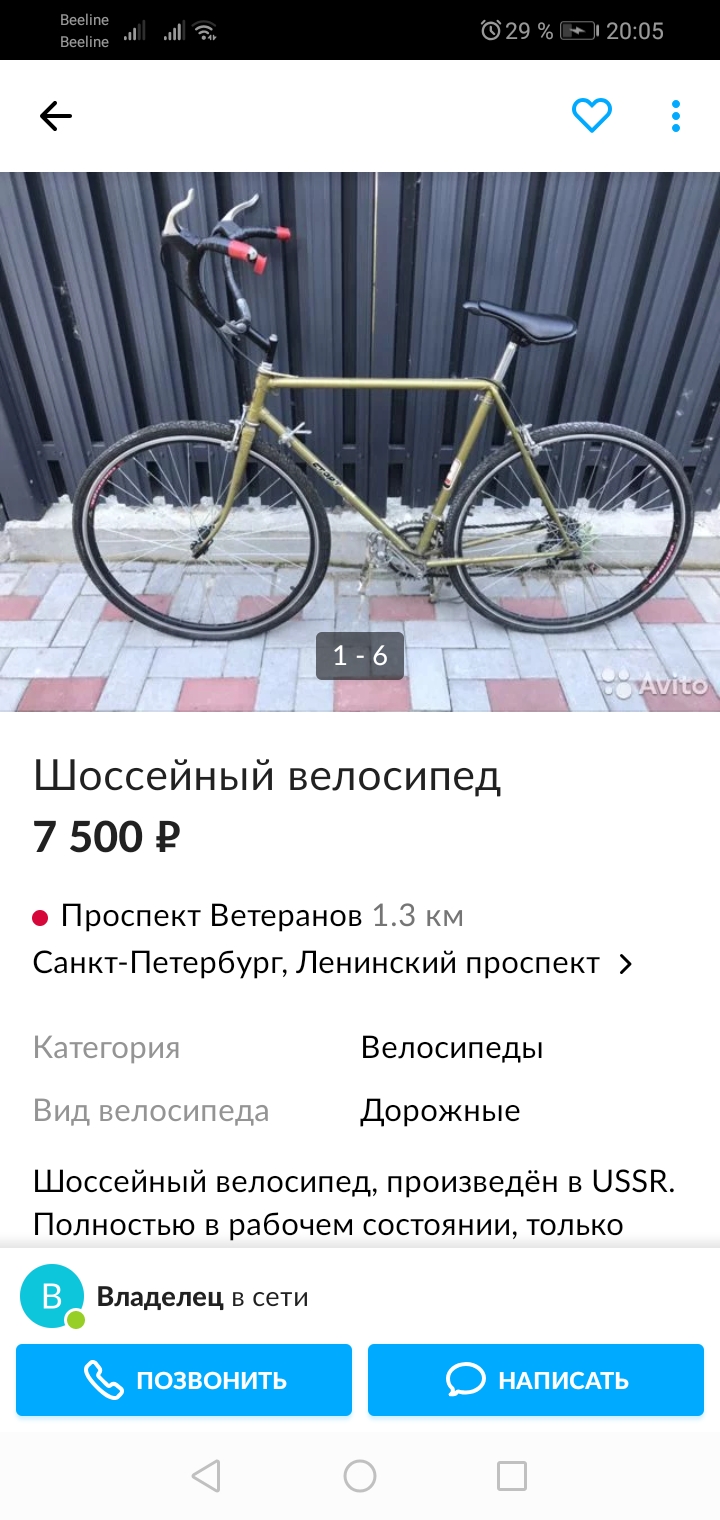Go back using the top-left arrow
This screenshot has height=1520, width=720.
tap(56, 117)
